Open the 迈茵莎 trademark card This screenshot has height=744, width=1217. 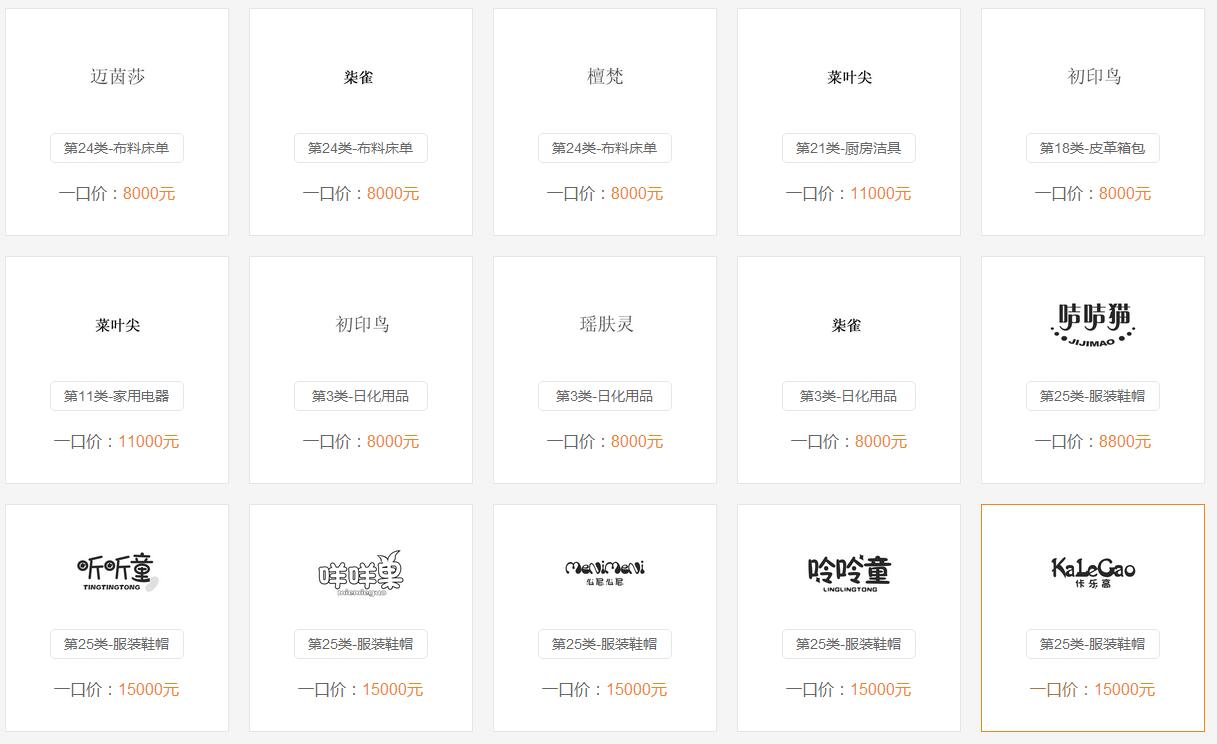click(x=117, y=77)
